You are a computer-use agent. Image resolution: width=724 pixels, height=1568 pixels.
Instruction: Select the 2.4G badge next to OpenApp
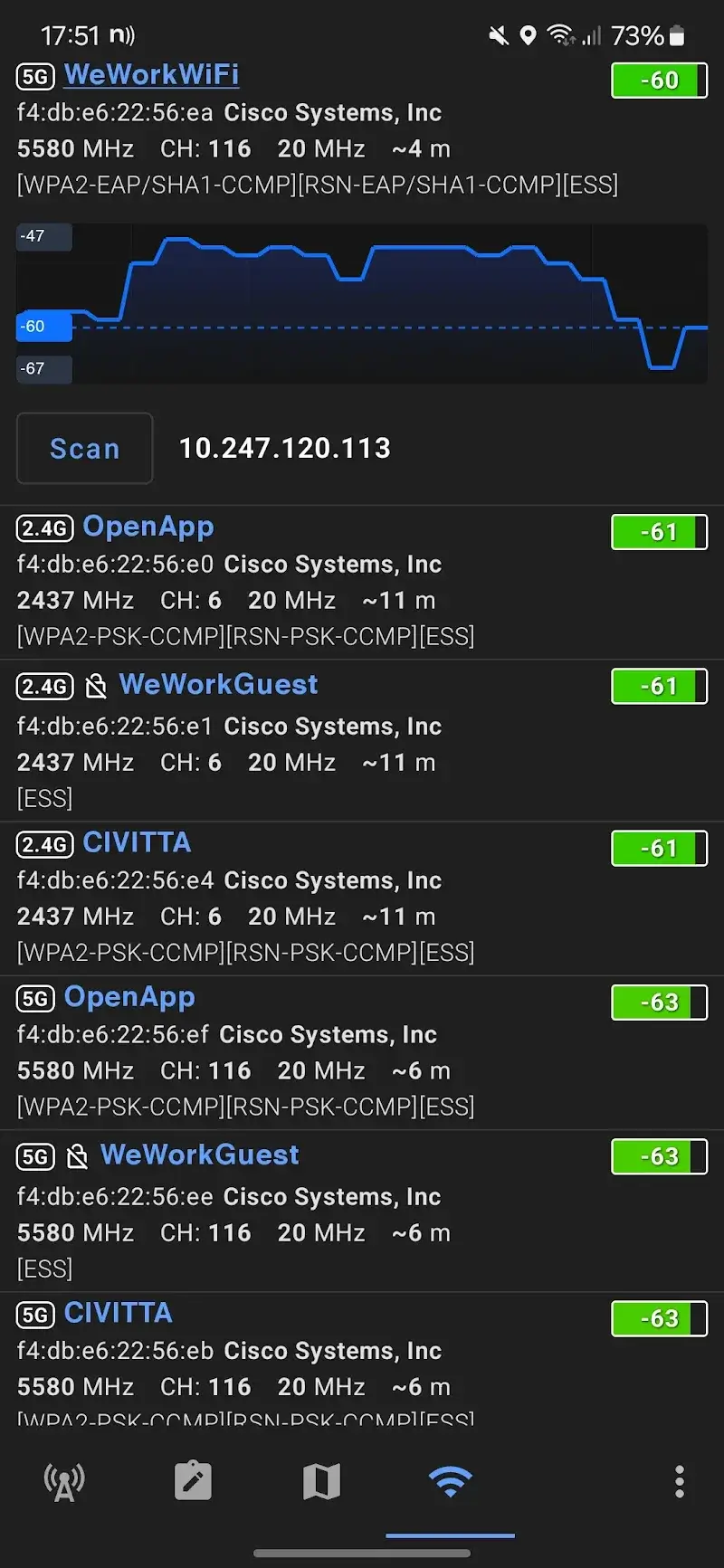pyautogui.click(x=44, y=528)
